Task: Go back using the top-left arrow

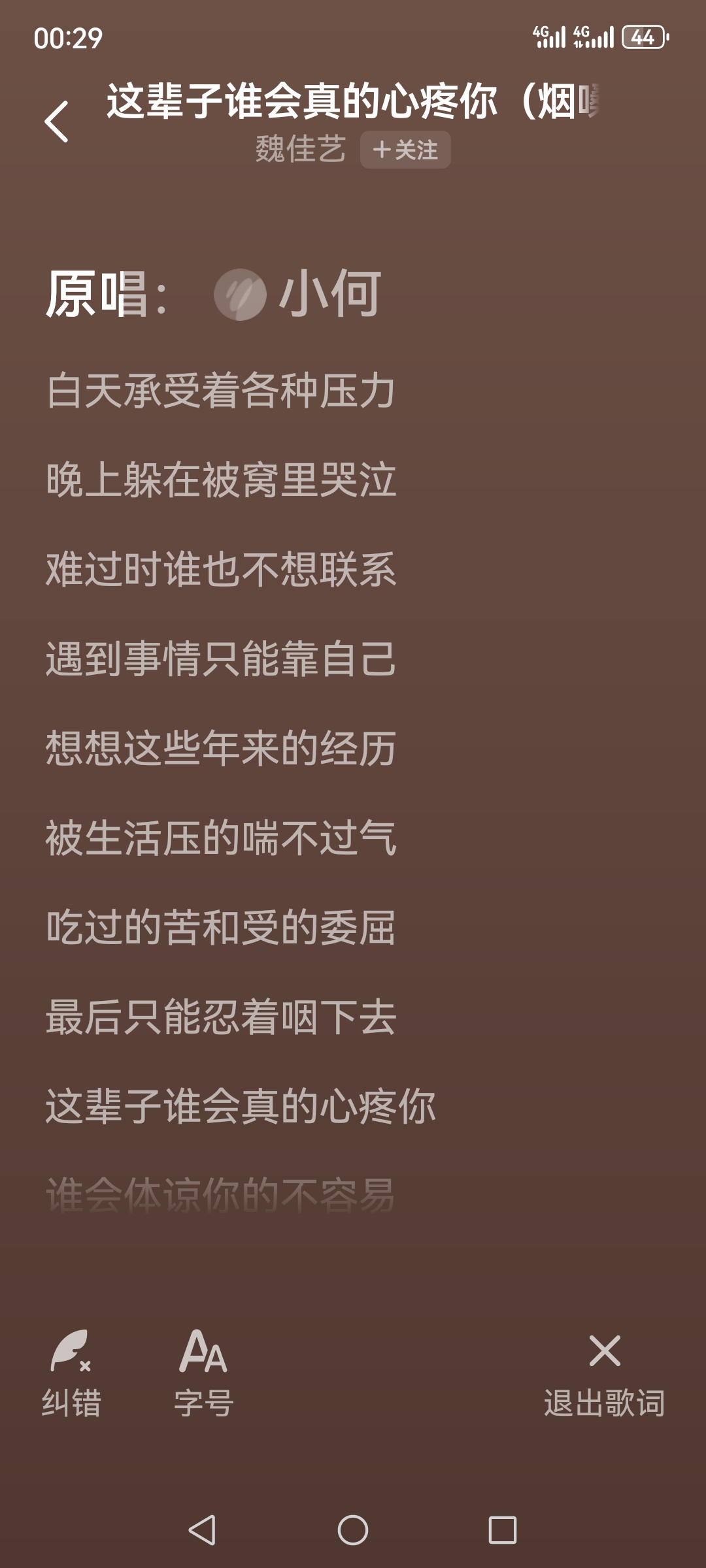Action: coord(56,122)
